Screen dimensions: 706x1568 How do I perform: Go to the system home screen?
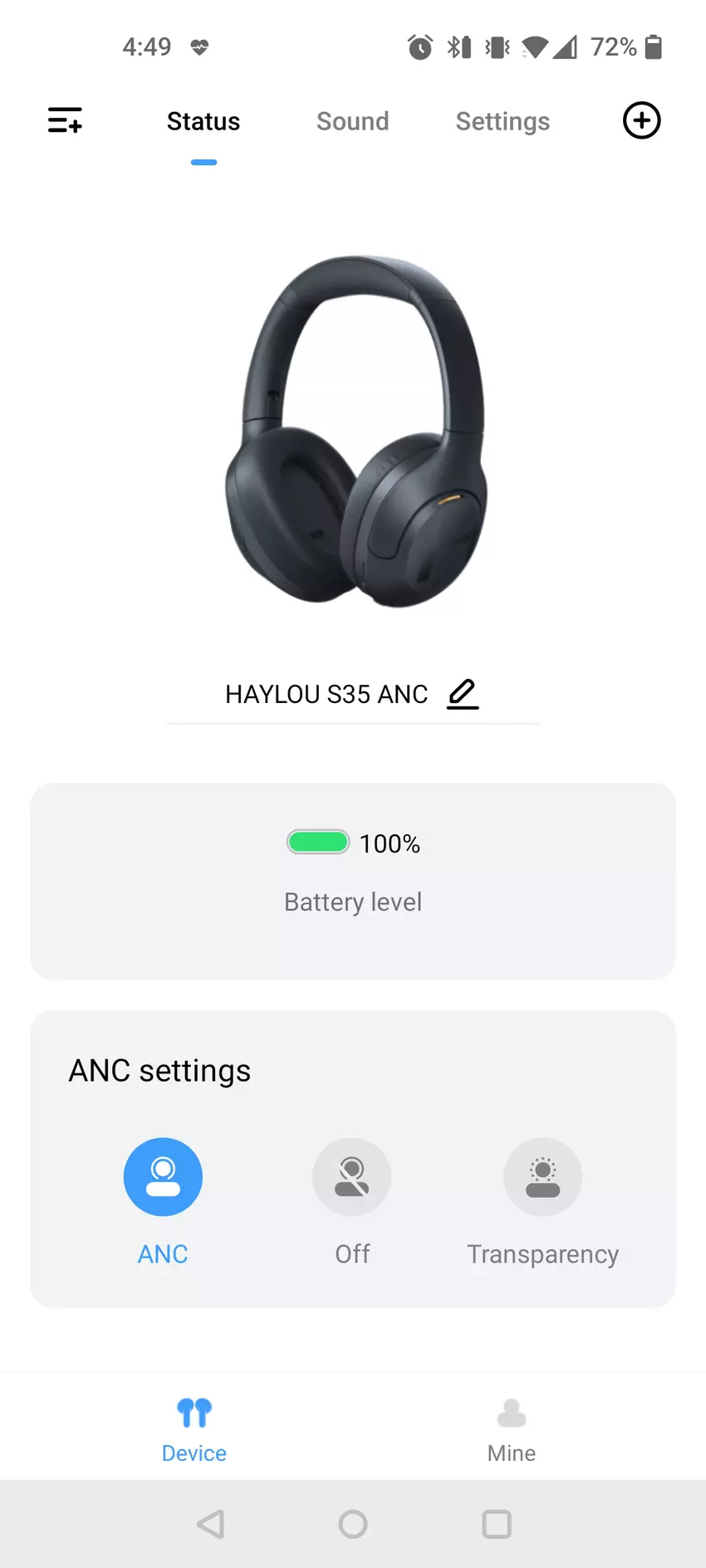tap(353, 1524)
